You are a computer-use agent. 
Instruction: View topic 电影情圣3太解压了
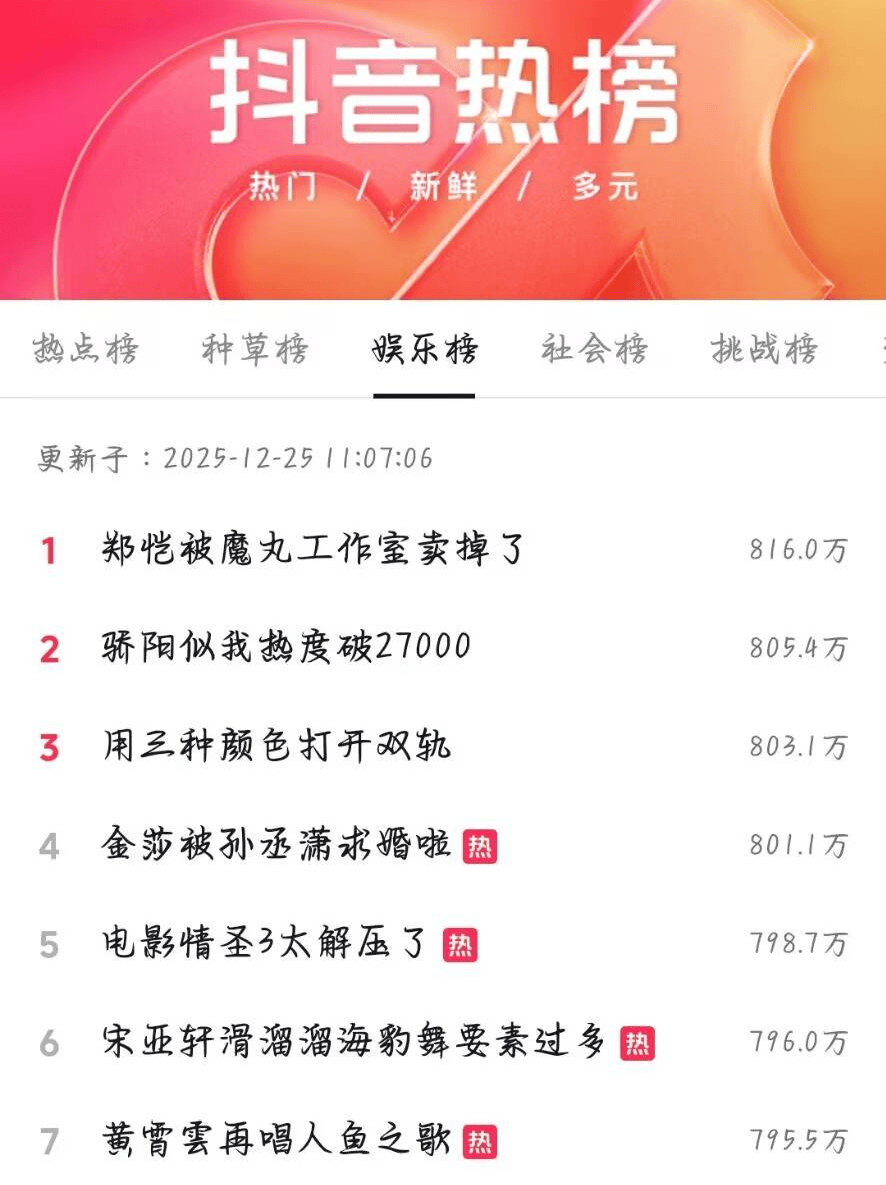point(266,943)
